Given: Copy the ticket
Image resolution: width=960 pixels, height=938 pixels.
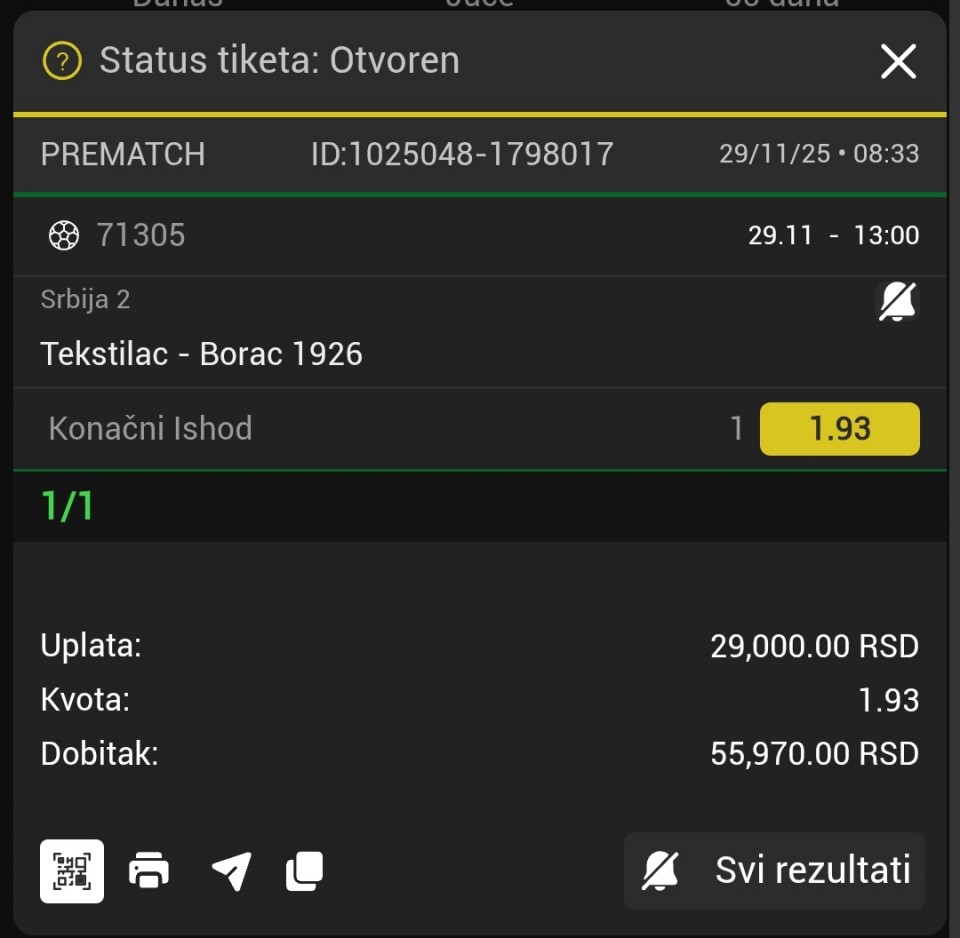Looking at the screenshot, I should (305, 871).
